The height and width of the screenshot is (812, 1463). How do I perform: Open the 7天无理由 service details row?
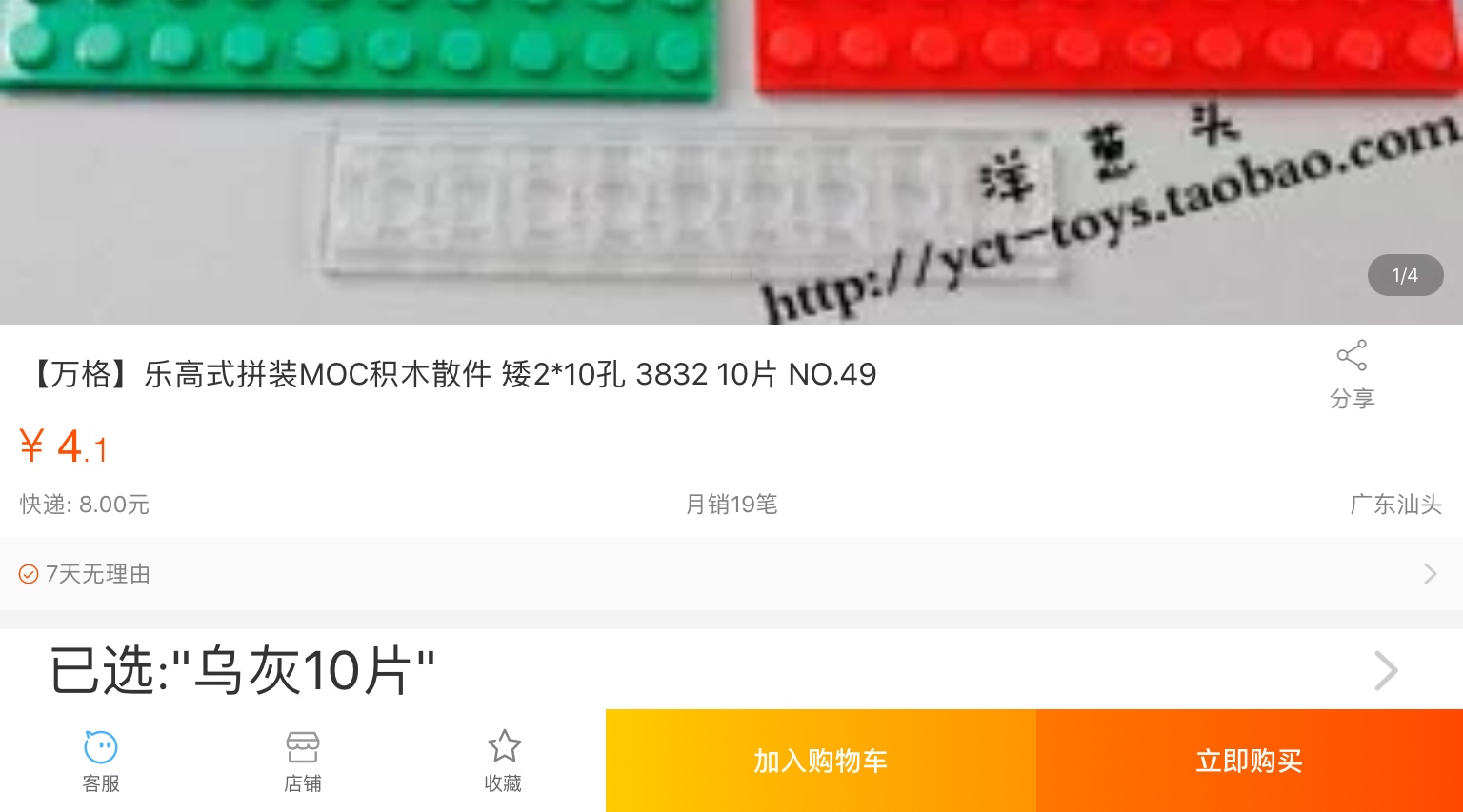[x=731, y=574]
